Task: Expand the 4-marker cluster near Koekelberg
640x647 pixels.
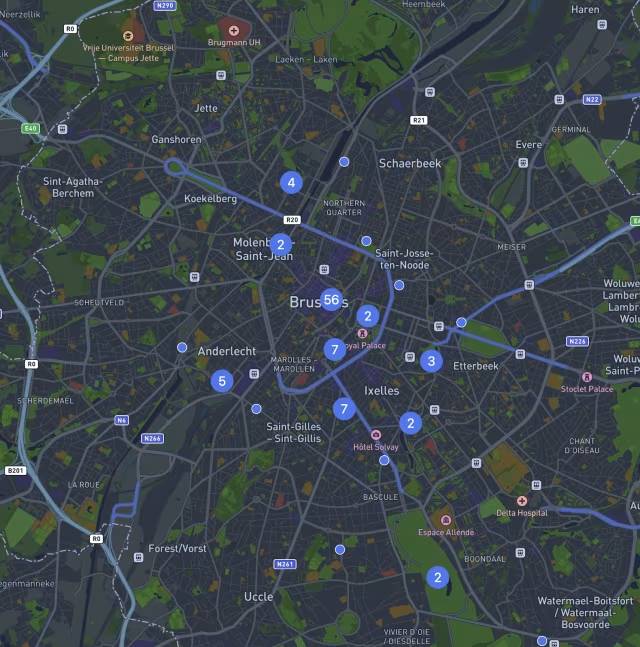Action: [x=291, y=183]
